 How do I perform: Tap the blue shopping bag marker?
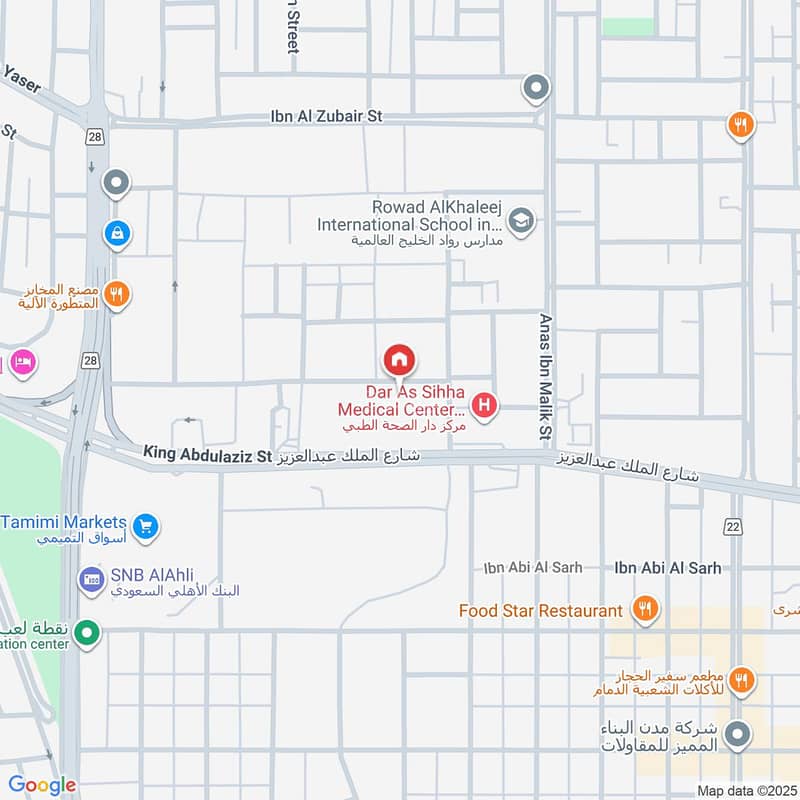point(117,234)
